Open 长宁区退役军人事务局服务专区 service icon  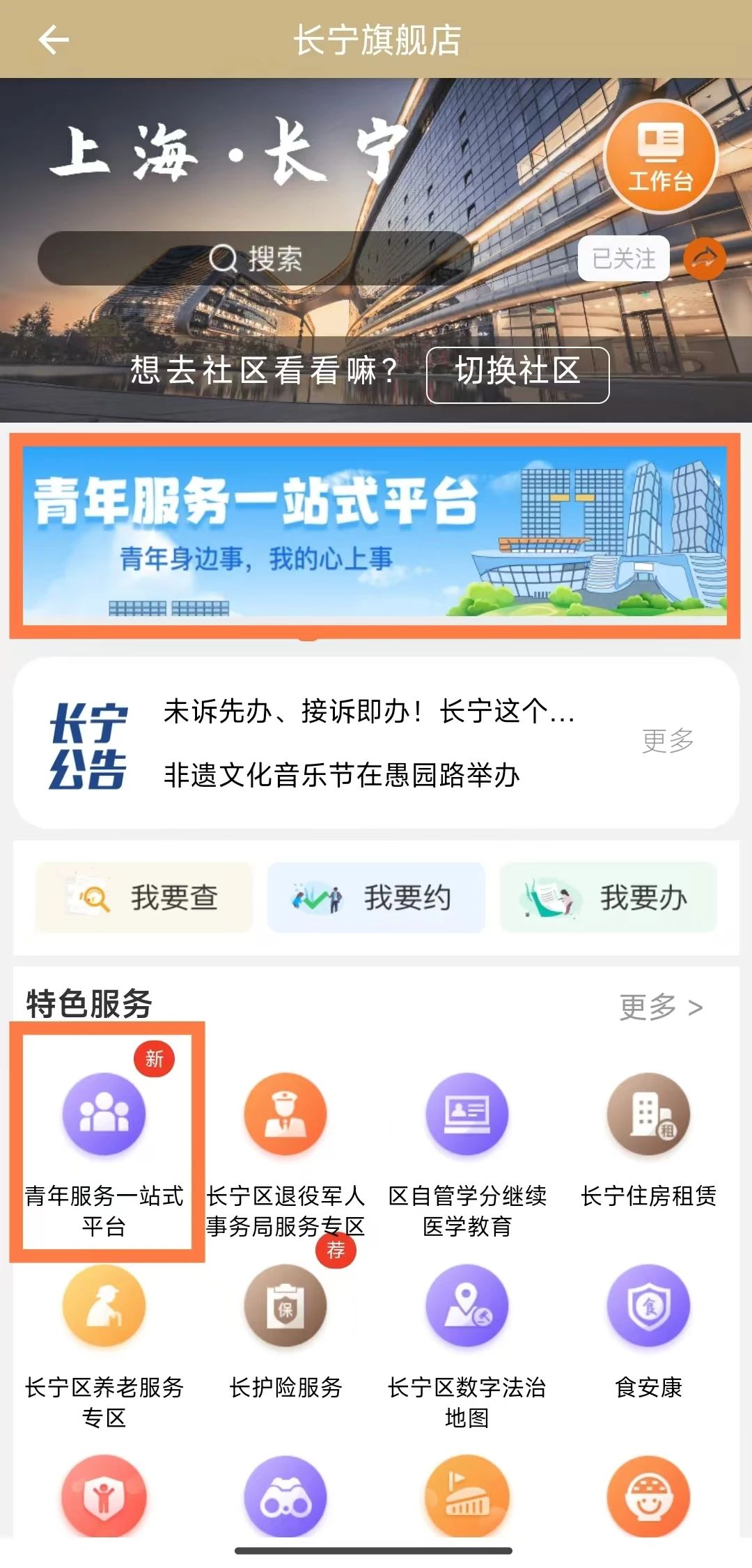click(x=285, y=1113)
